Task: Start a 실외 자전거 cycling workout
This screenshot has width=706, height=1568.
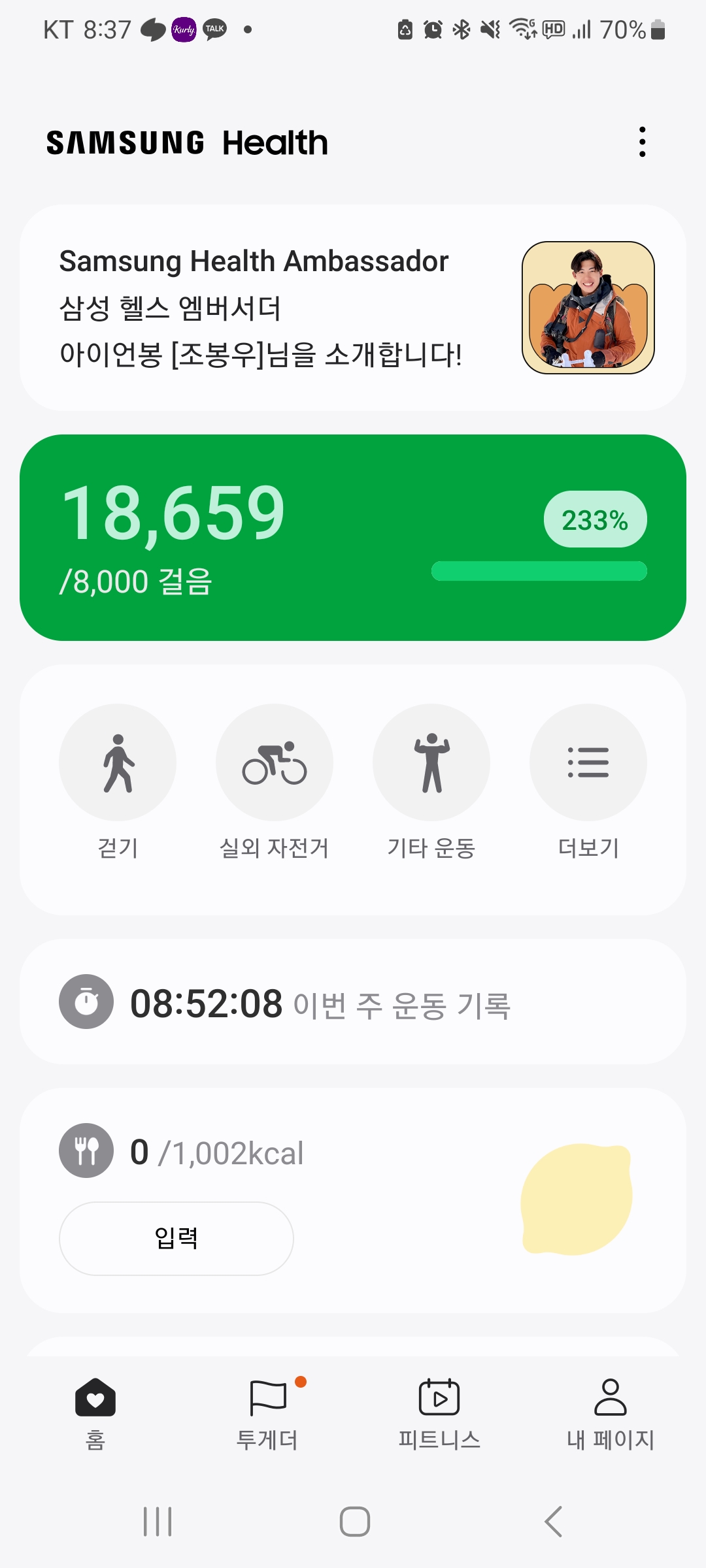Action: point(275,762)
